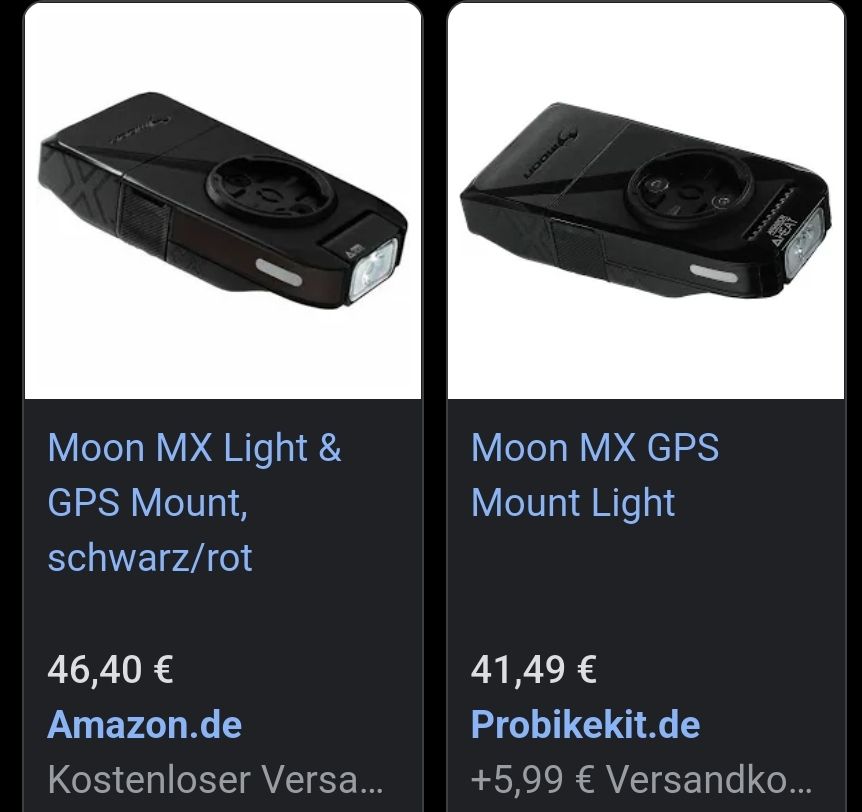
Task: Open the Moon MX GPS Mount Light title link
Action: pos(595,475)
